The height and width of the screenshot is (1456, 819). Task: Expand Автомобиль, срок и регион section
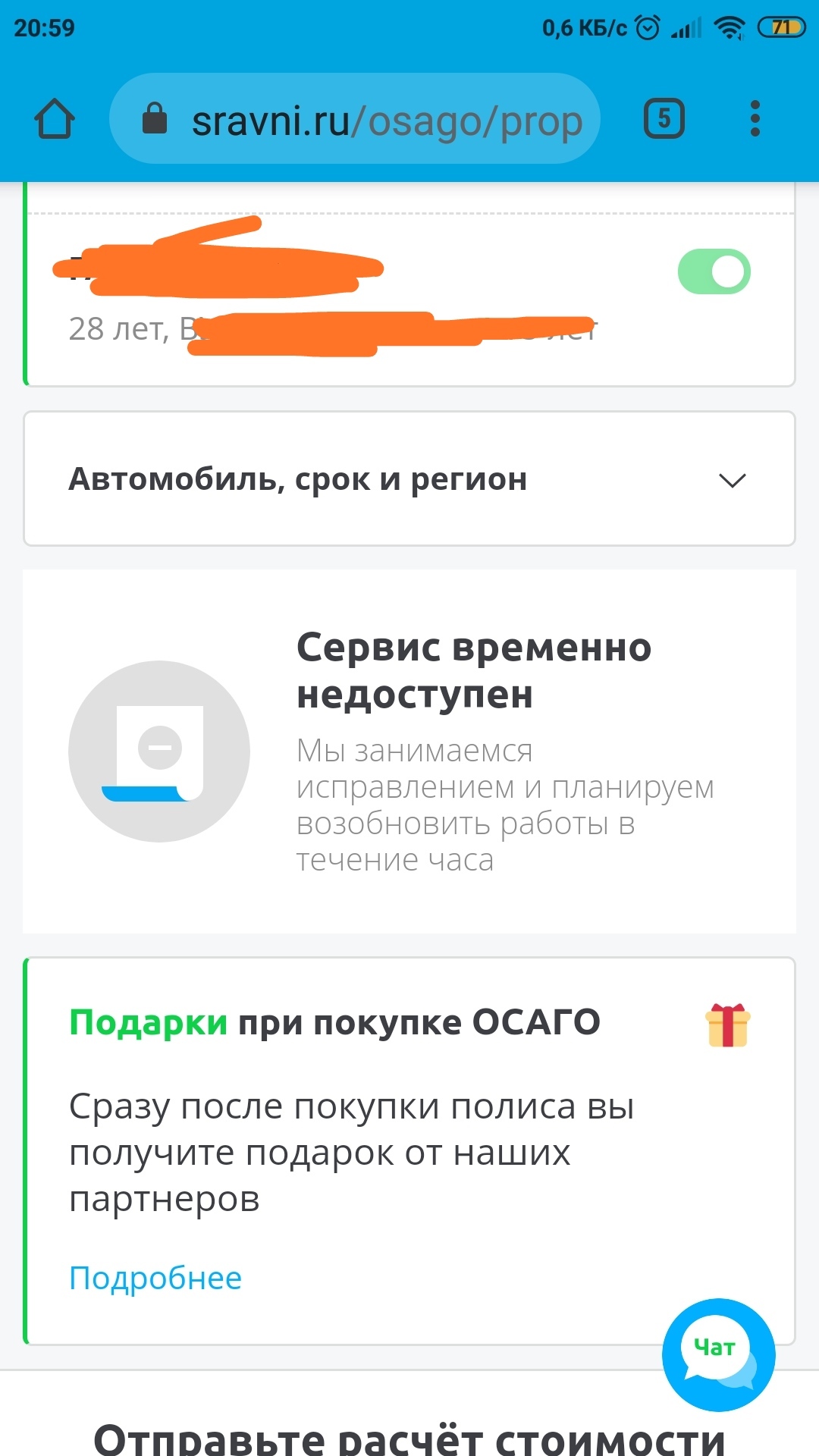click(x=409, y=479)
